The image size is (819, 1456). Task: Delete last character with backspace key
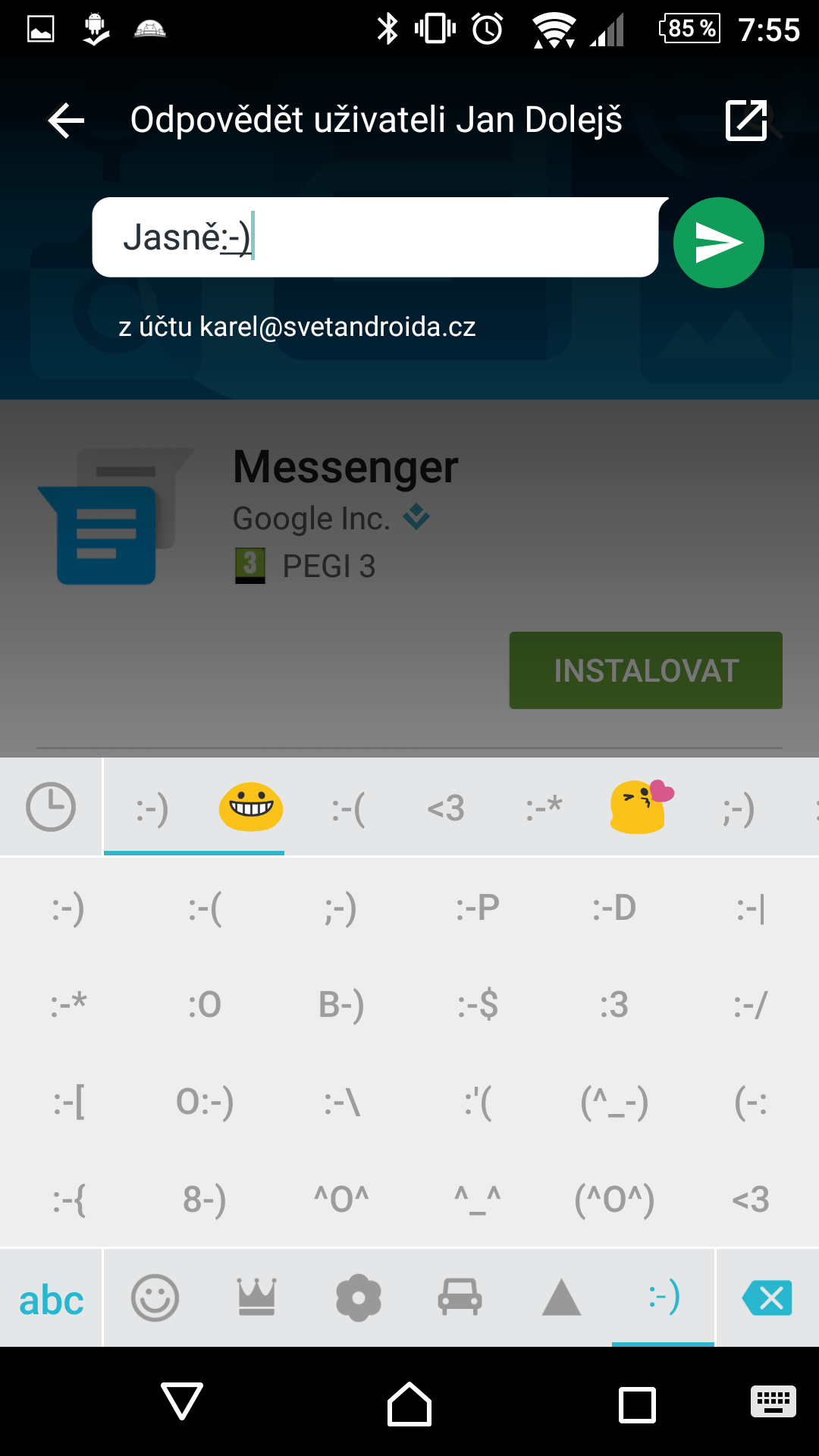767,1298
